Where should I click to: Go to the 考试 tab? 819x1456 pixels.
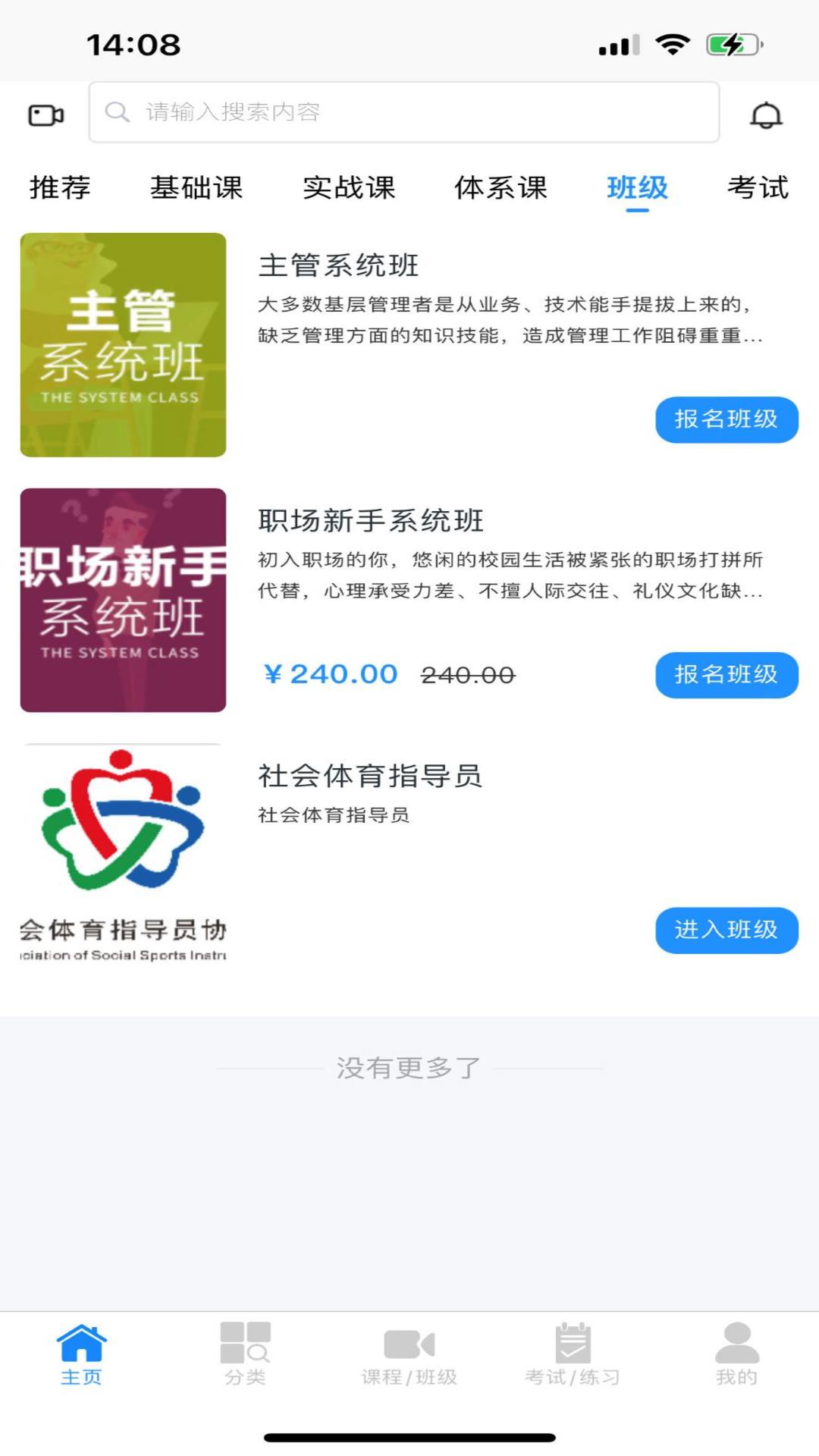coord(758,188)
